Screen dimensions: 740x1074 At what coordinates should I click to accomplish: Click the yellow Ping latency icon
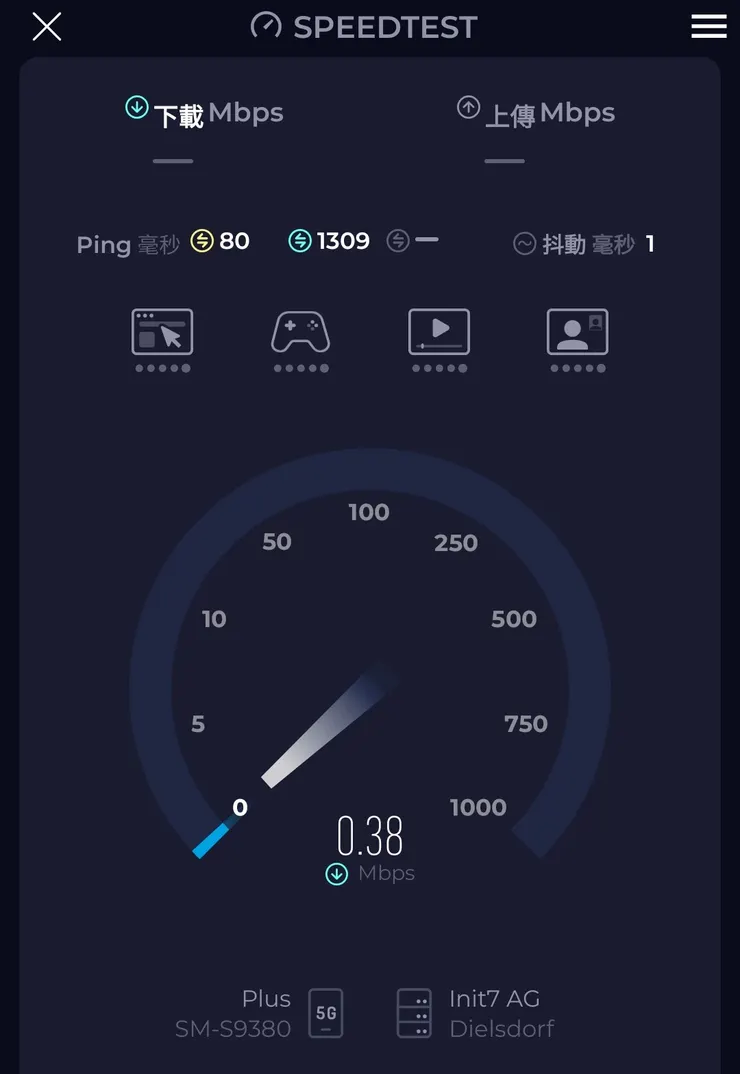click(201, 240)
